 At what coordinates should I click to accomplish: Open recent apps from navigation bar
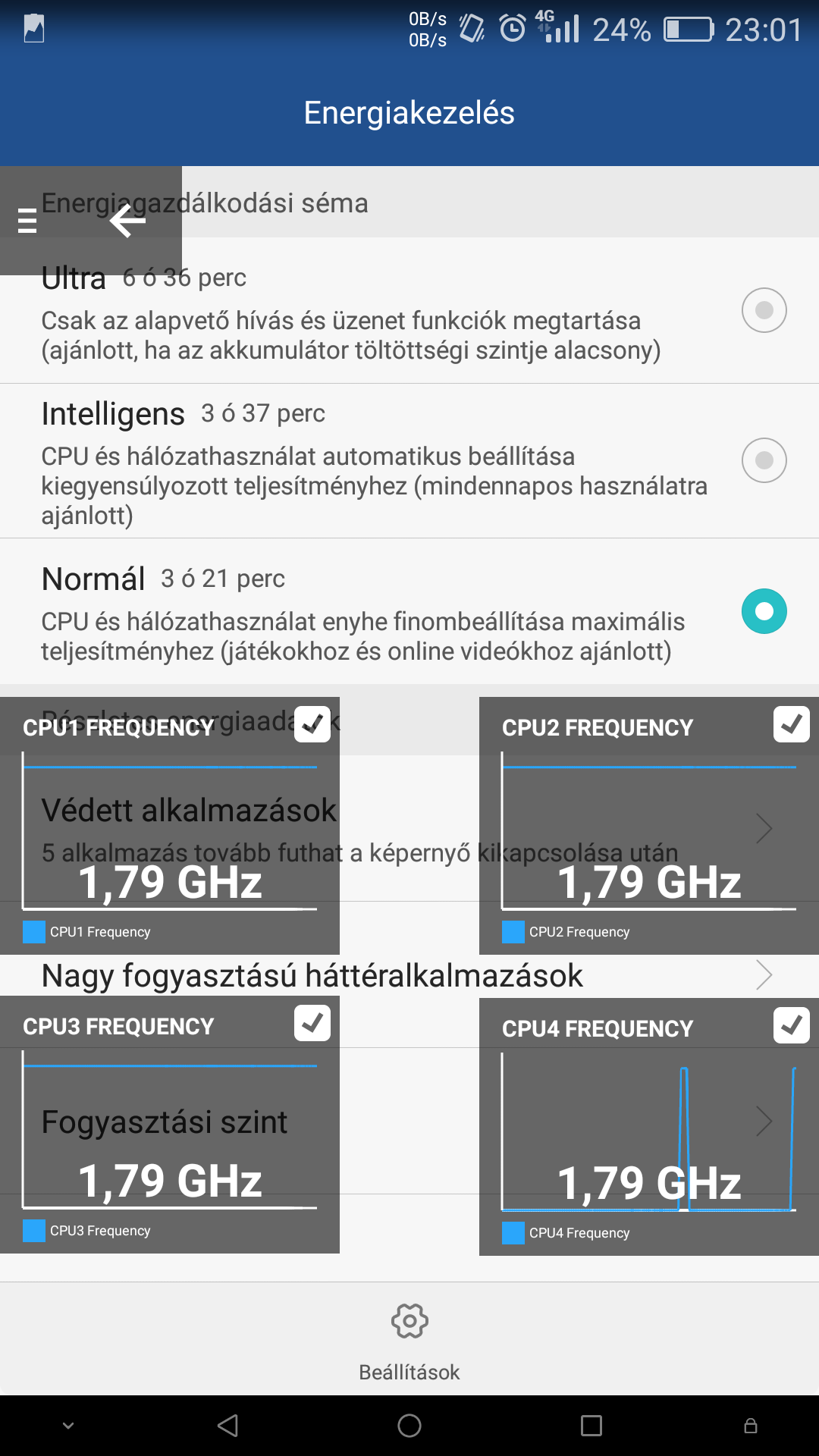(x=591, y=1426)
